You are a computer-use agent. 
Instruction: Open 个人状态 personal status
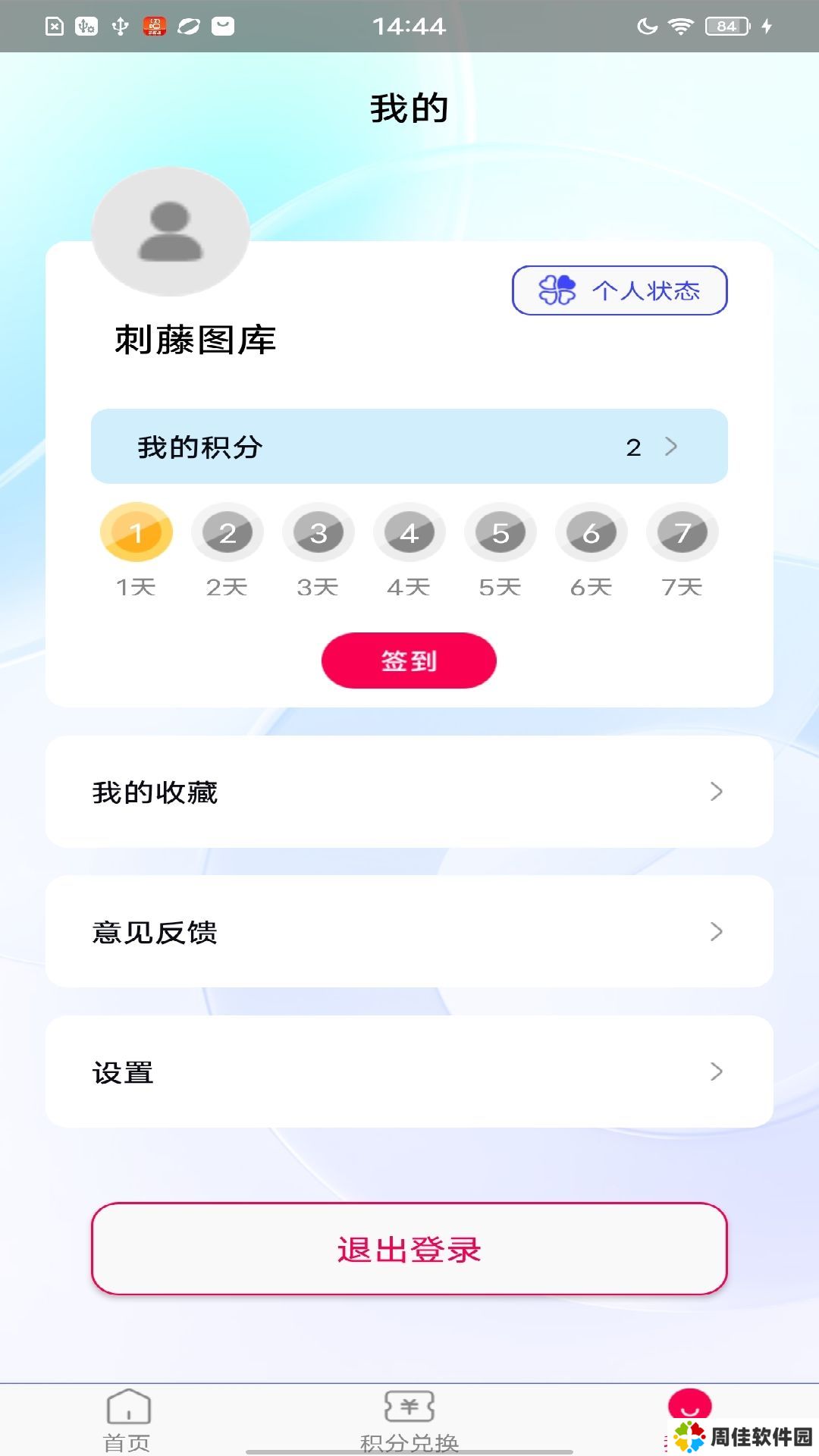pyautogui.click(x=620, y=290)
